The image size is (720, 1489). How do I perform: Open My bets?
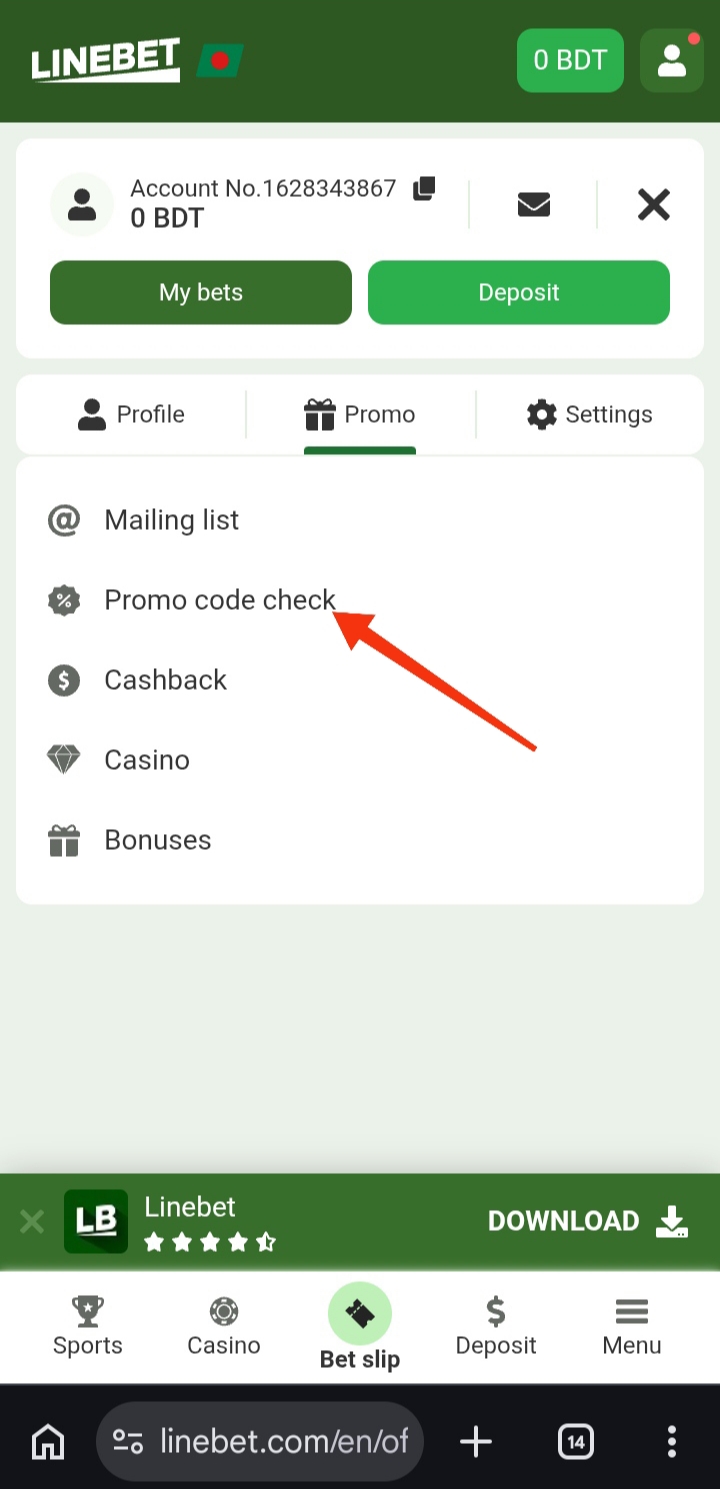(x=201, y=292)
